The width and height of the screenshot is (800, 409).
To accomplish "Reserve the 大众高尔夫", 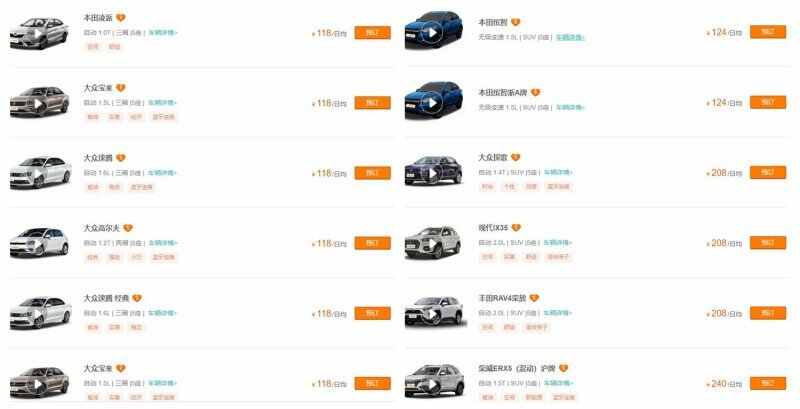I will (372, 243).
